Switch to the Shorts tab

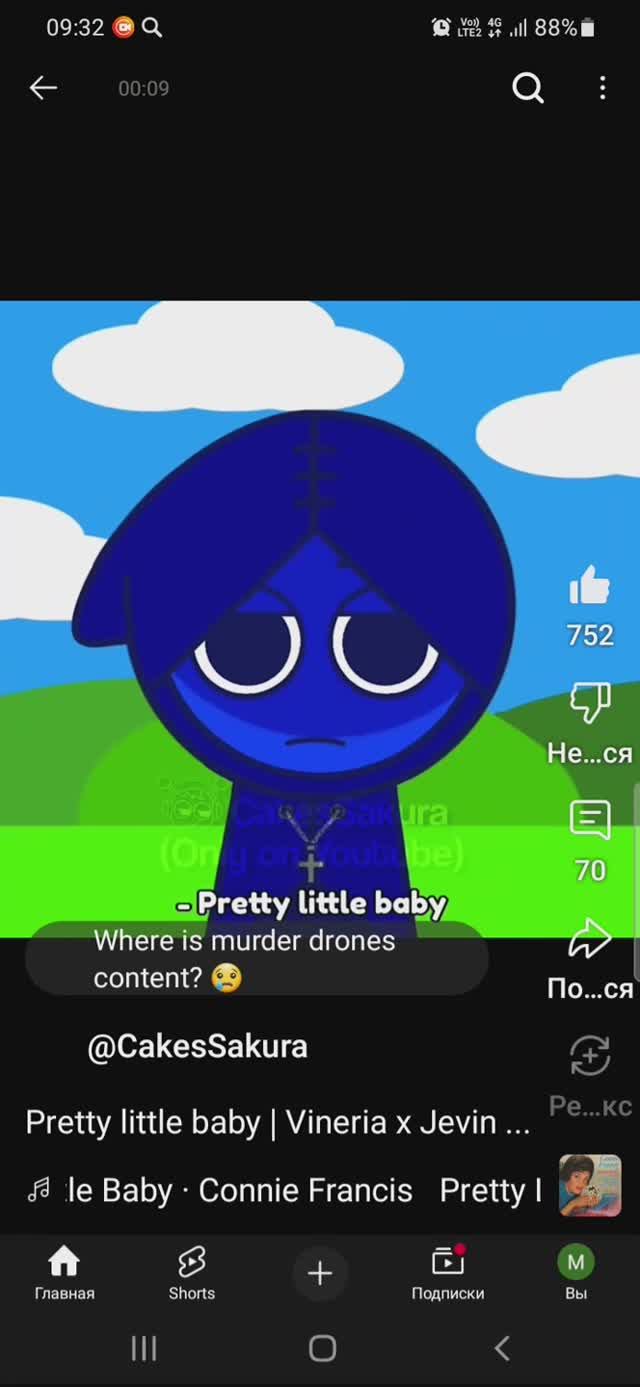pos(191,1272)
